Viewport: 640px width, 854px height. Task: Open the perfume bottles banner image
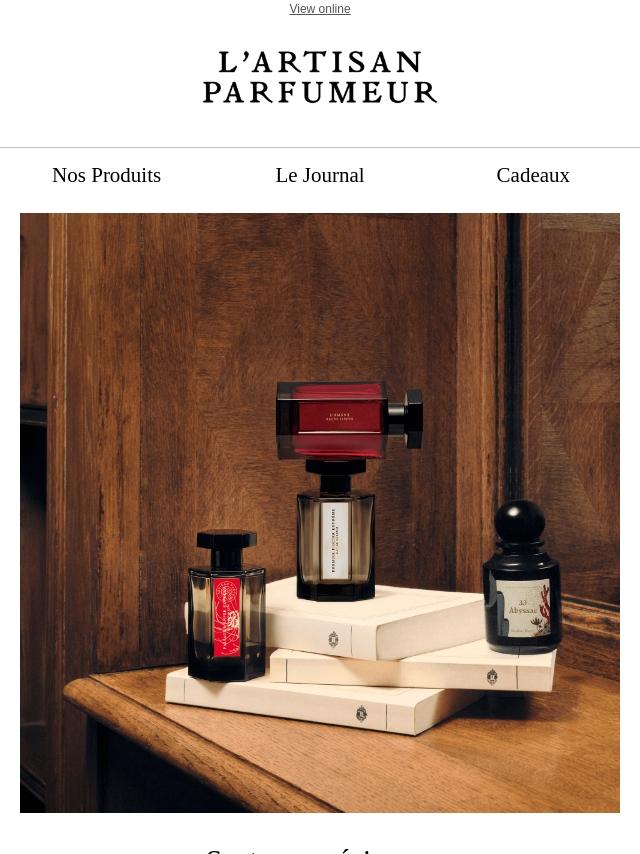pos(320,512)
